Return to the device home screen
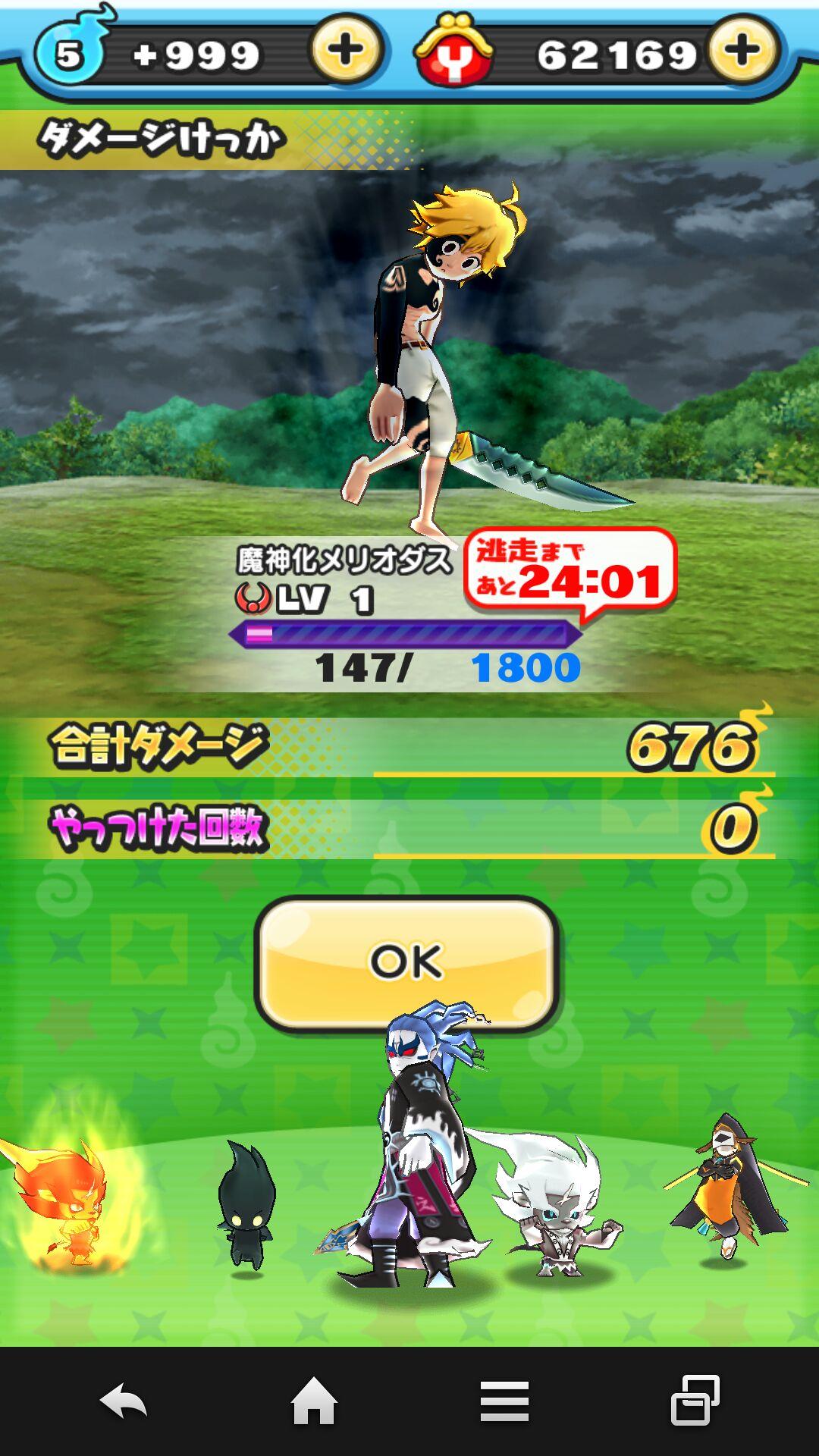This screenshot has height=1456, width=819. 314,1401
